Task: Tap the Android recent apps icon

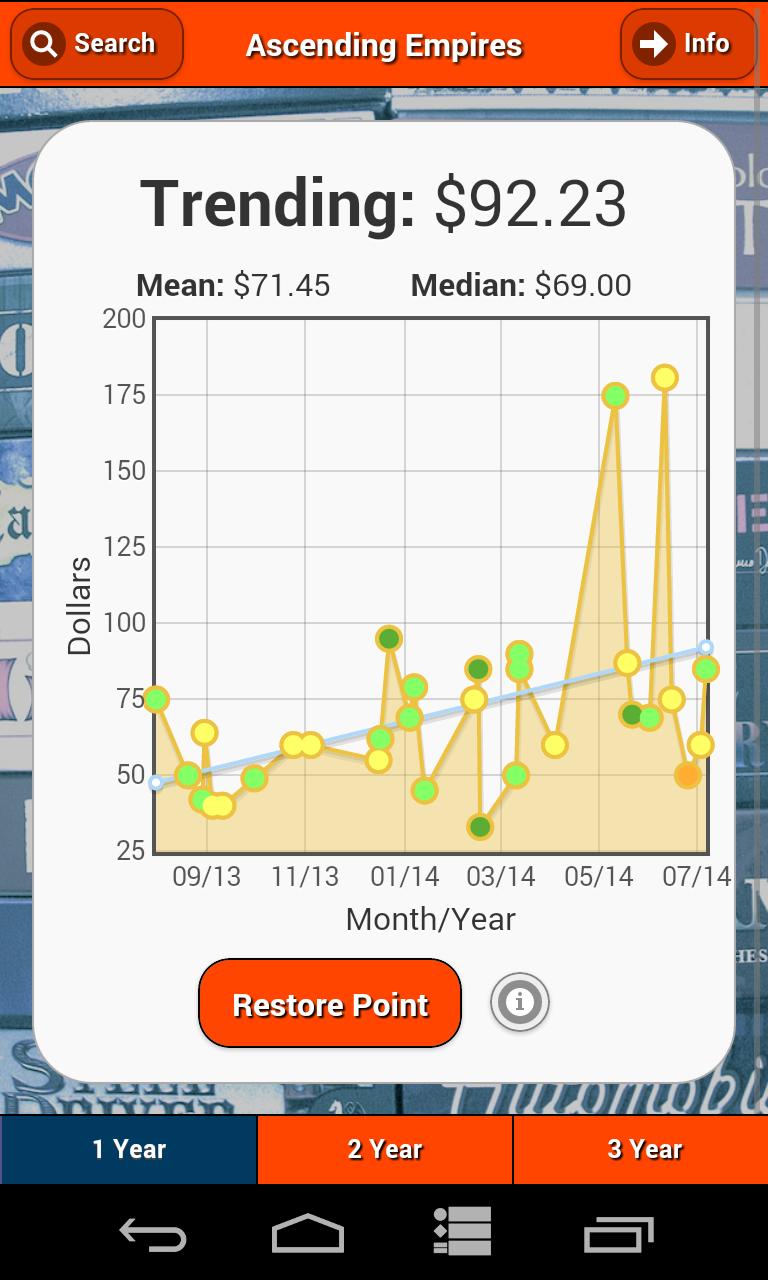Action: coord(619,1232)
